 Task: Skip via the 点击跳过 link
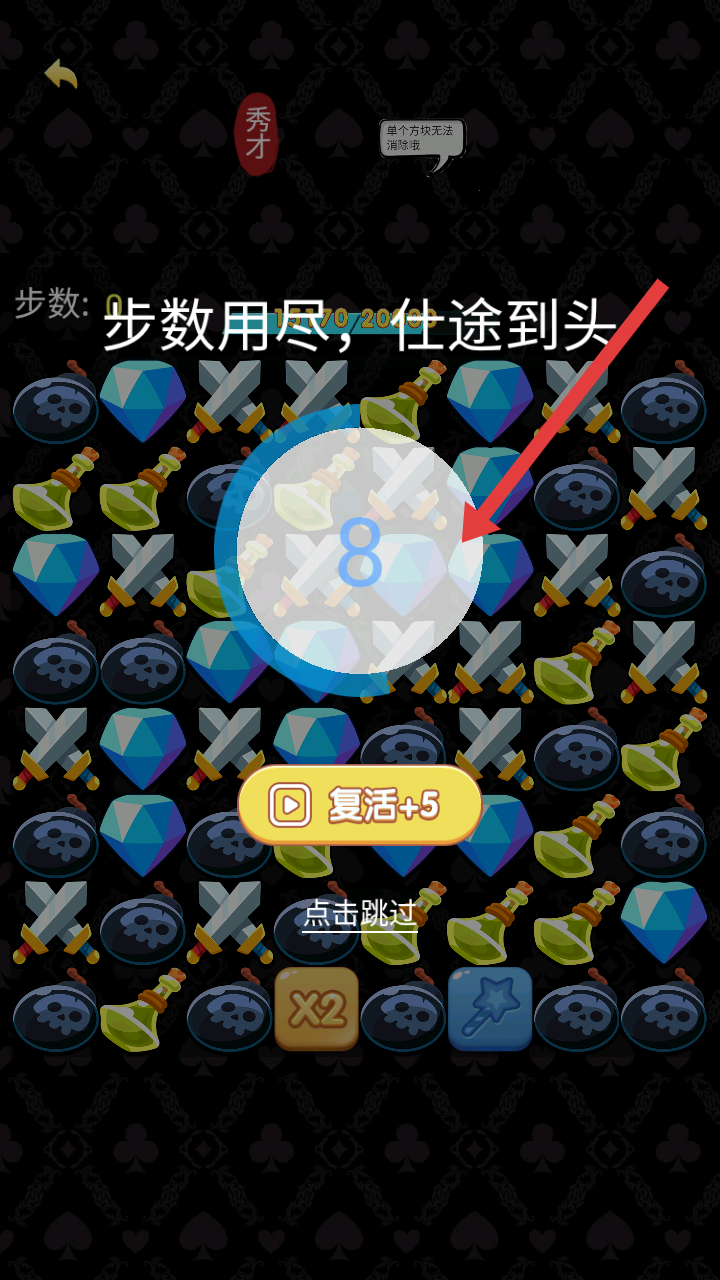tap(360, 913)
